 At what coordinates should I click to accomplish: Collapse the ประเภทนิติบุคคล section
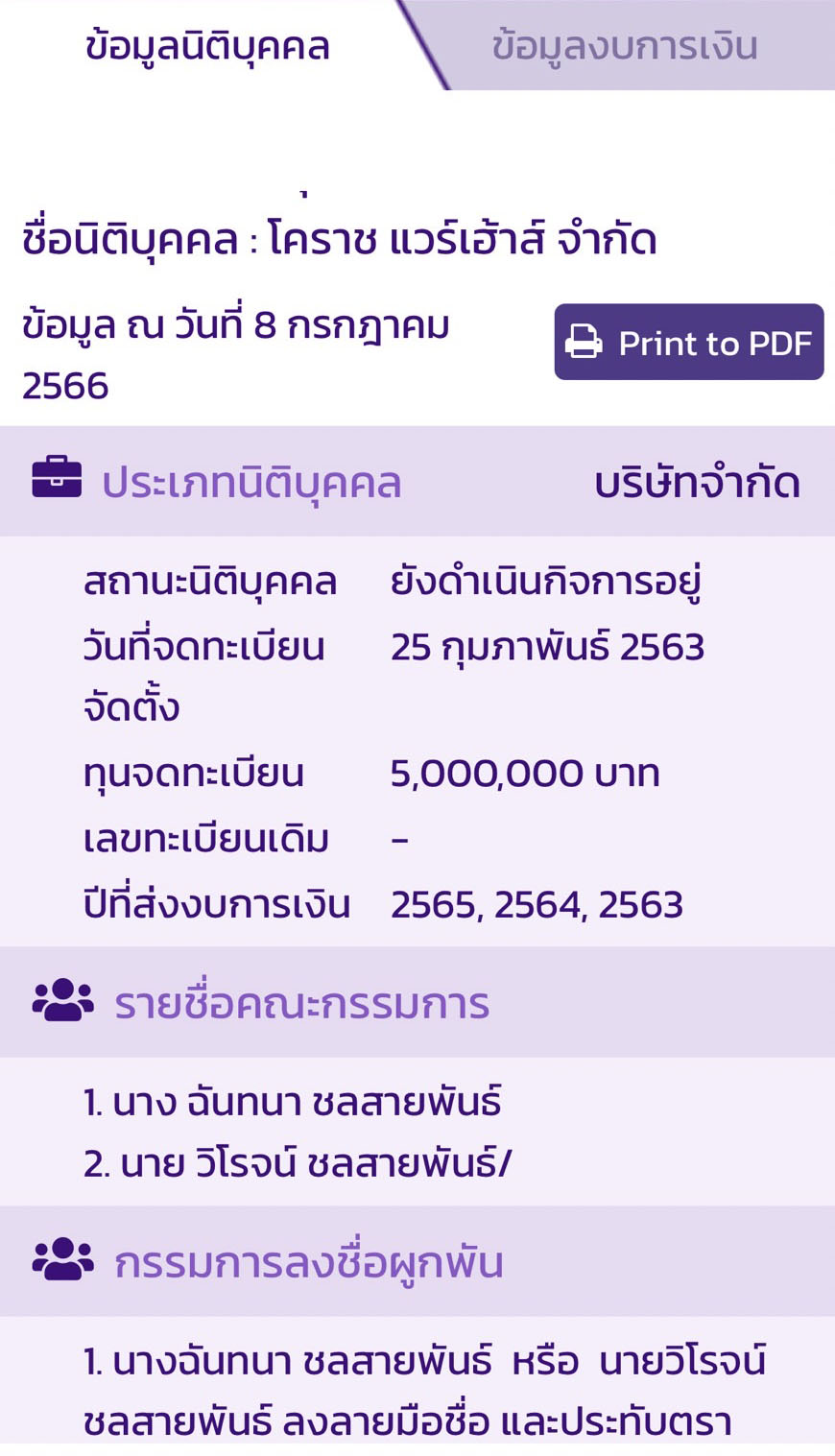[252, 482]
